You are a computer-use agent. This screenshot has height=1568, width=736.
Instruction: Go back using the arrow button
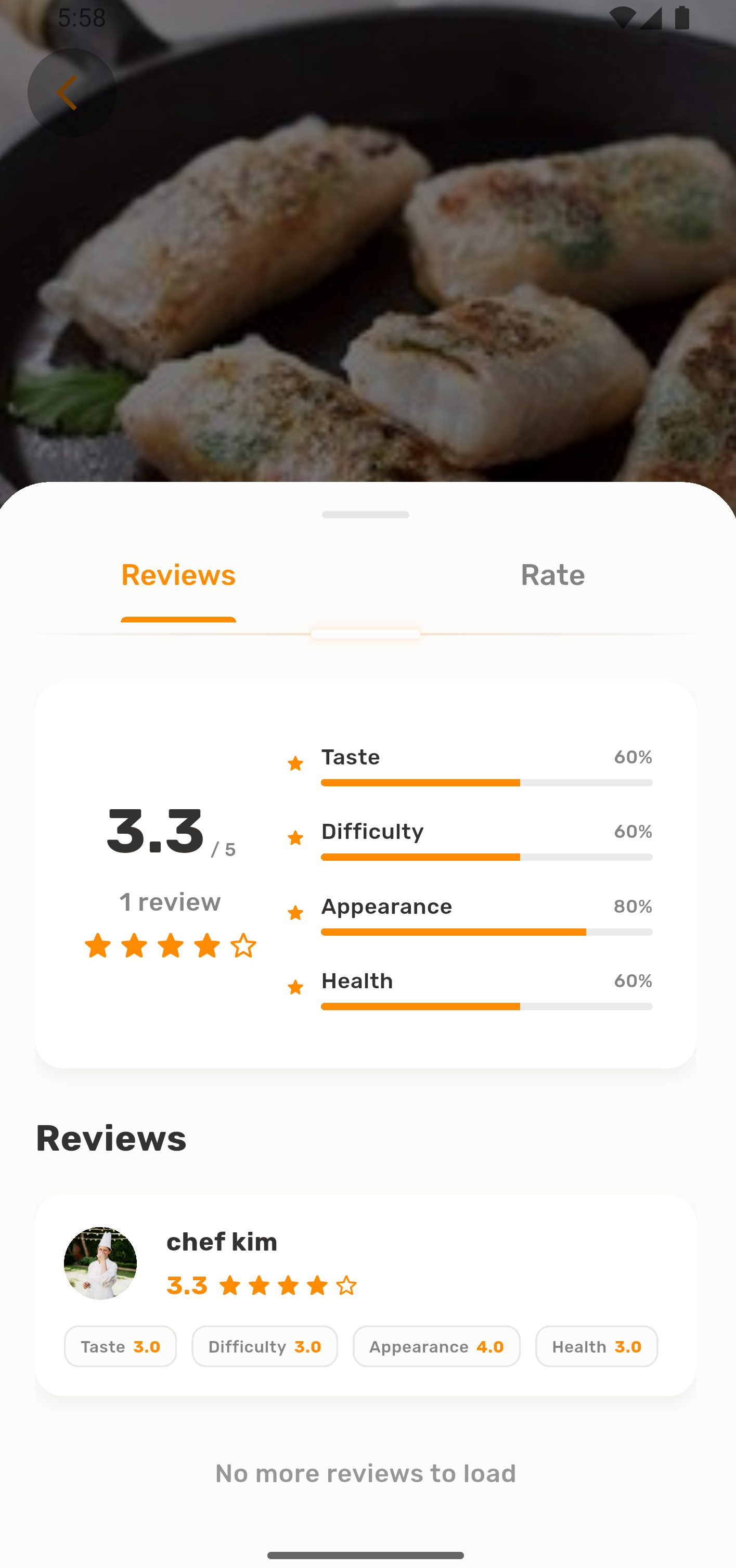point(71,93)
